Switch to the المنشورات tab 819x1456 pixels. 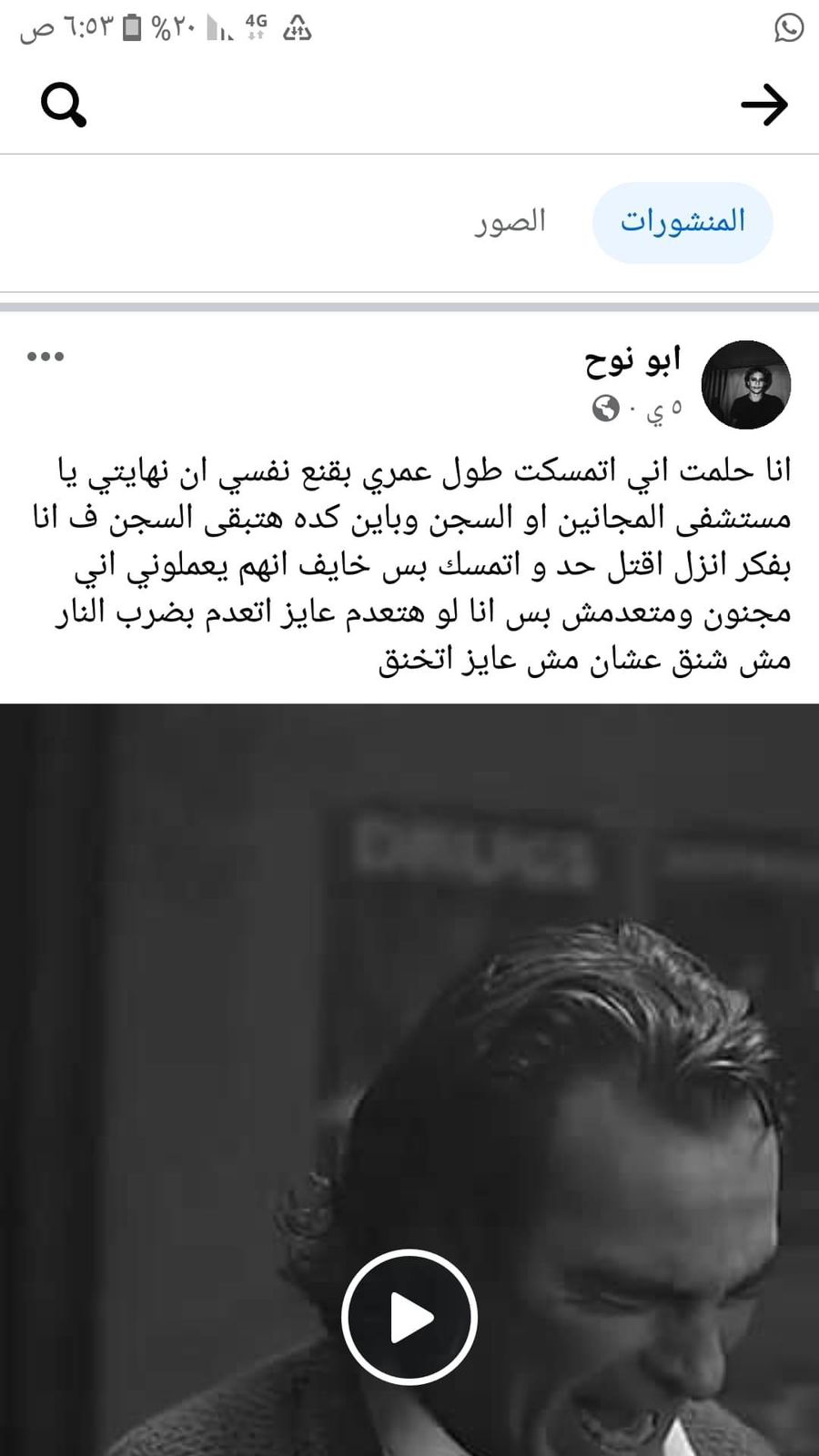coord(682,221)
